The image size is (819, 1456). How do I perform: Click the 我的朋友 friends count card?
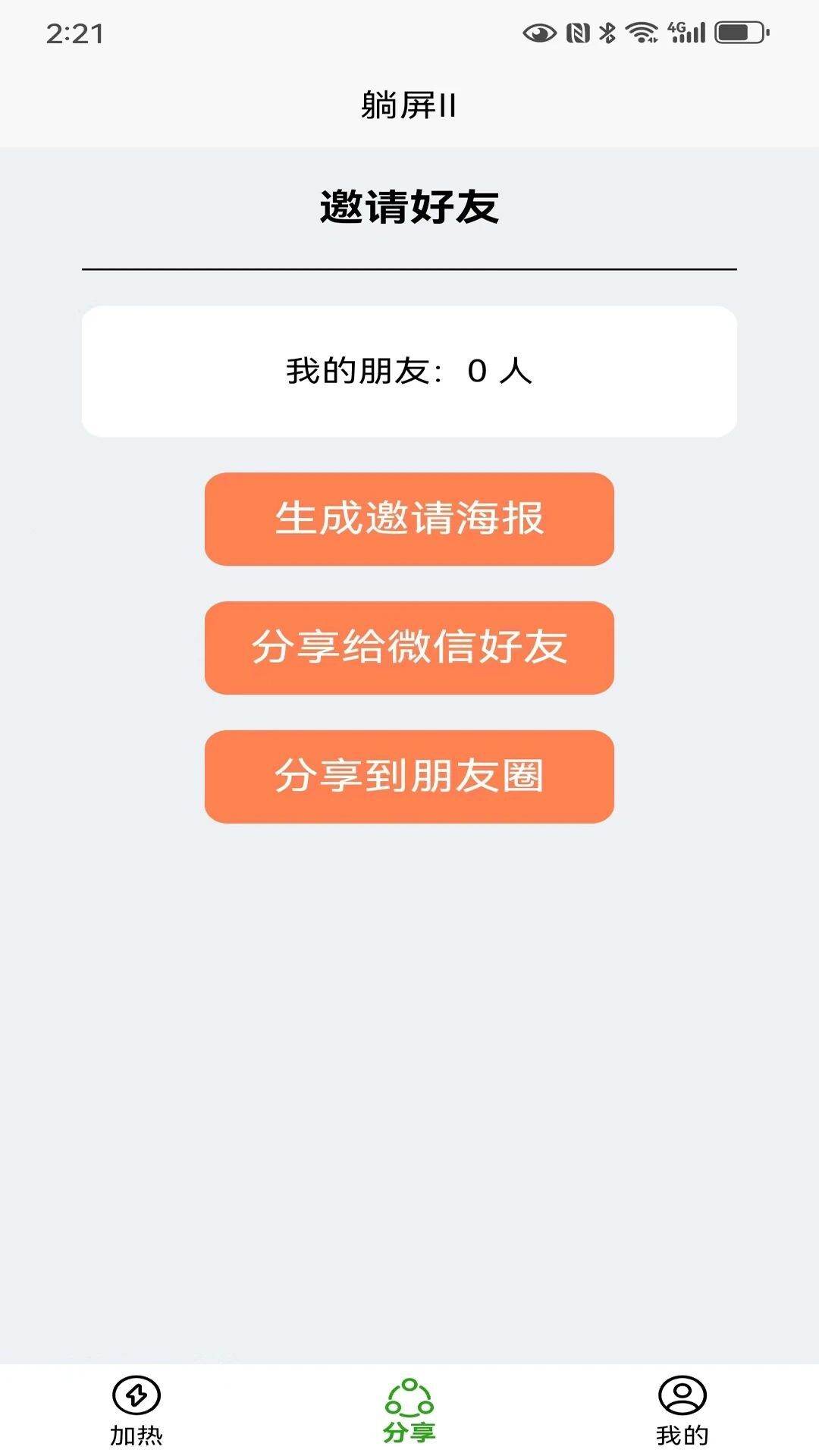409,370
